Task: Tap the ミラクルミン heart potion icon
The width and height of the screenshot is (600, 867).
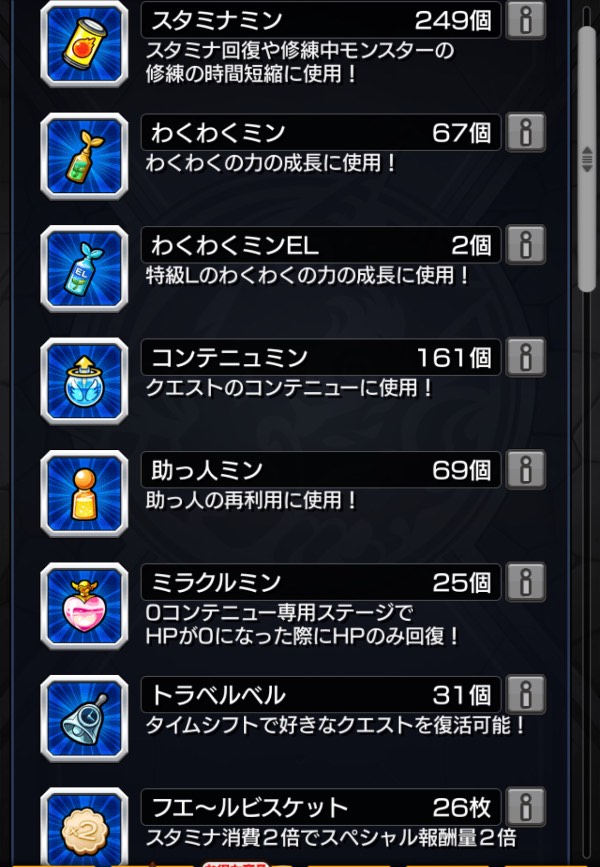Action: coord(84,606)
